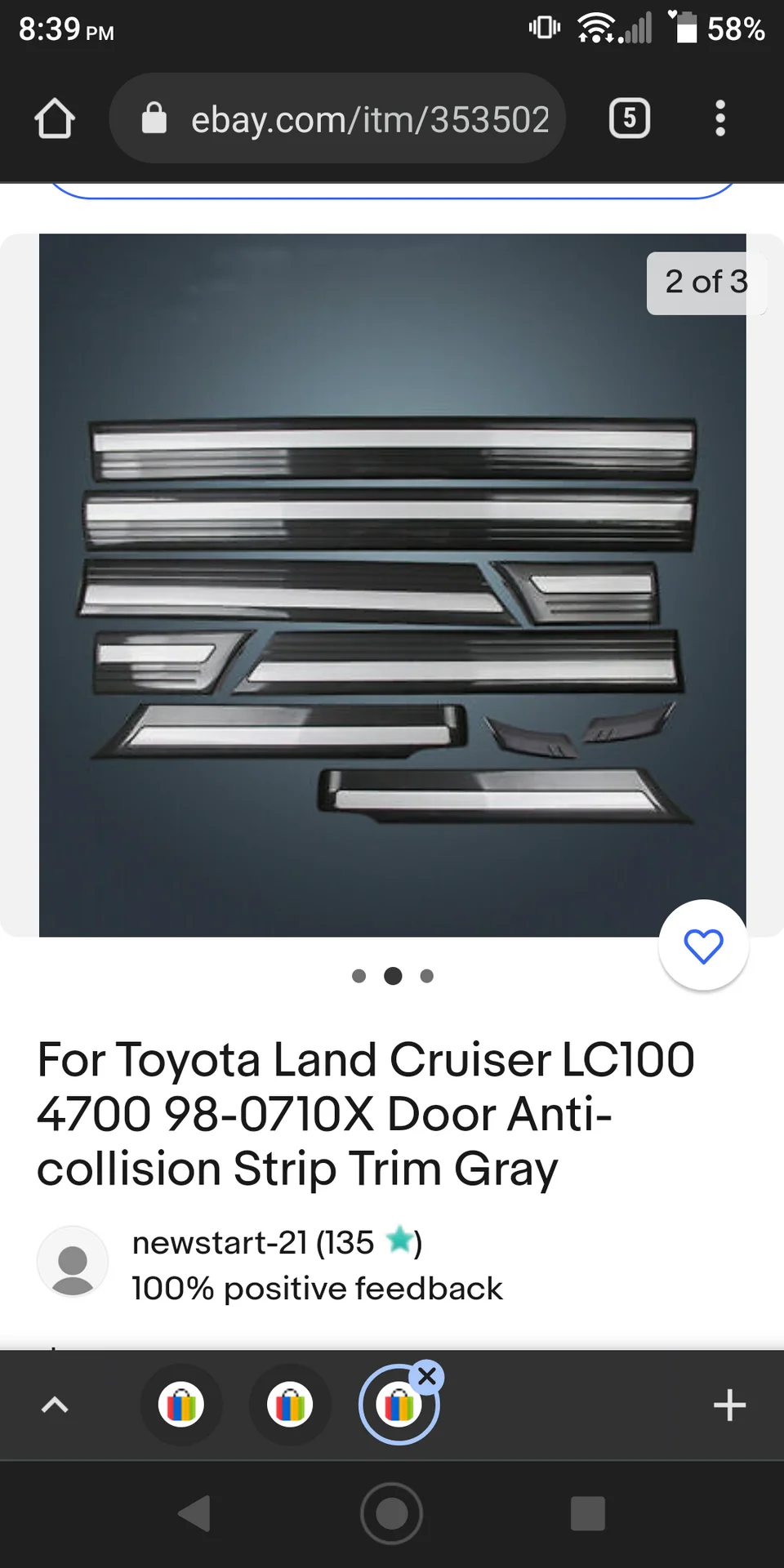Expand the tab group strip chevron
Screen dimensions: 784x1568
[x=55, y=1405]
